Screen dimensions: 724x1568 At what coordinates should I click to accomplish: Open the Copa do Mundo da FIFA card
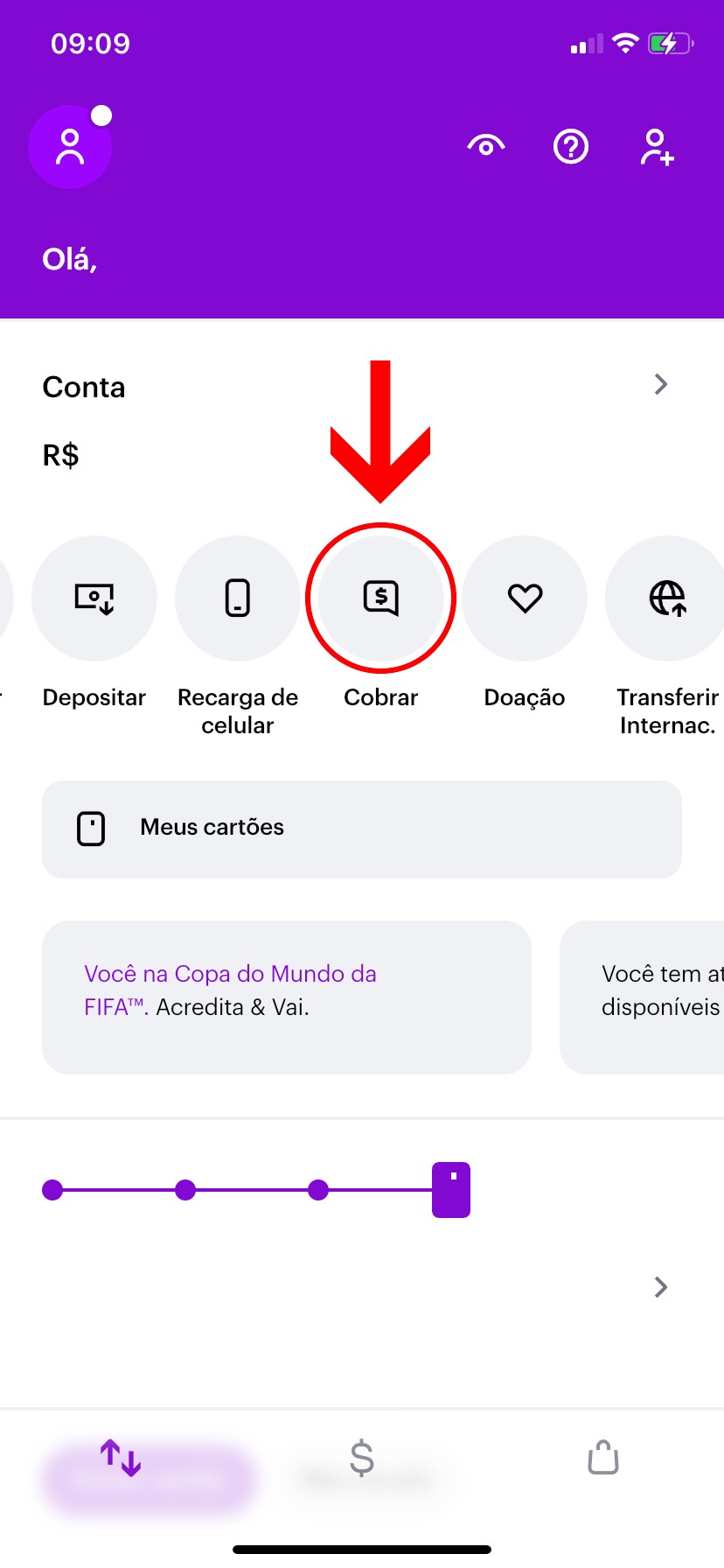pos(287,997)
